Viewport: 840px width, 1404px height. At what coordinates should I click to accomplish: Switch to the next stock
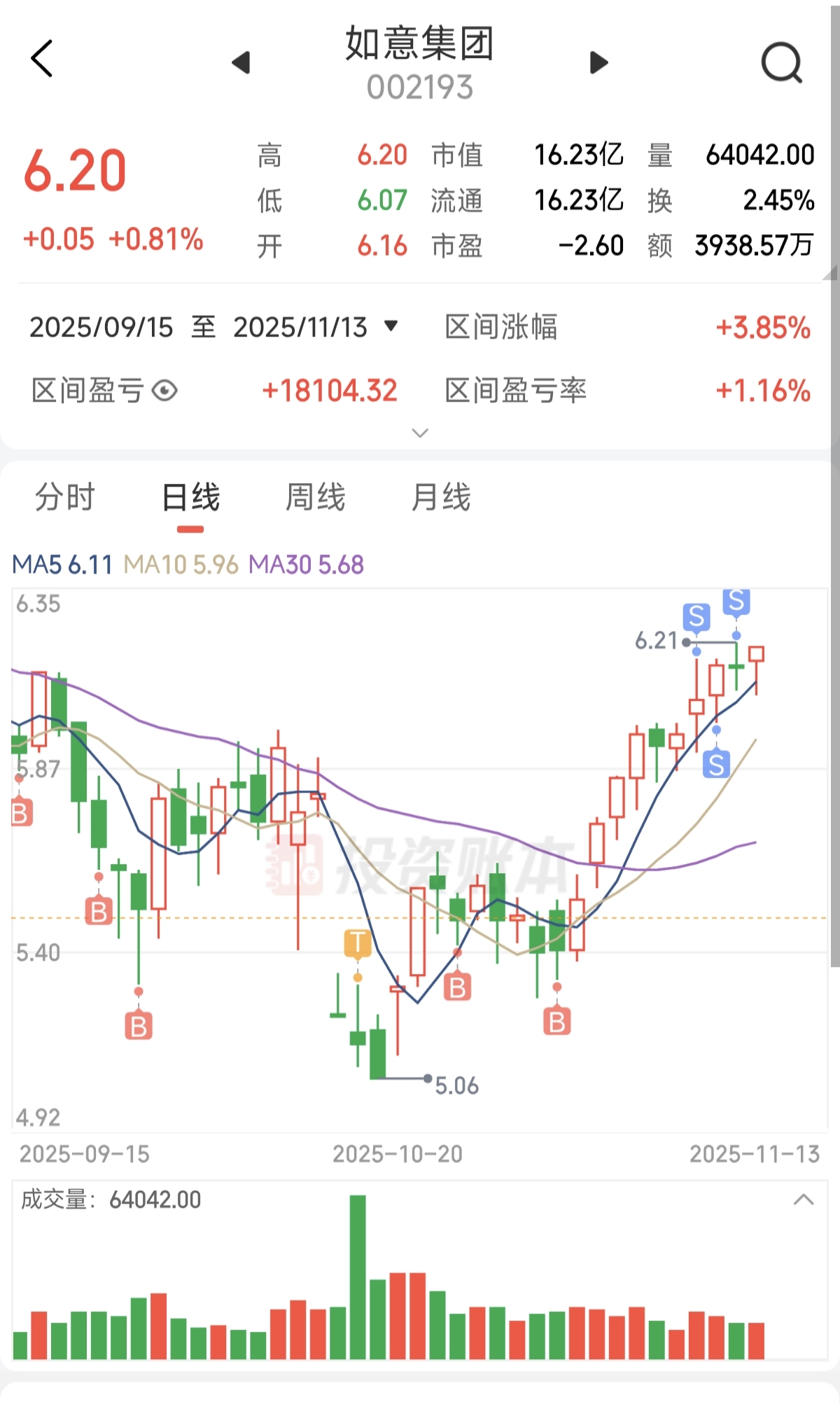[598, 62]
